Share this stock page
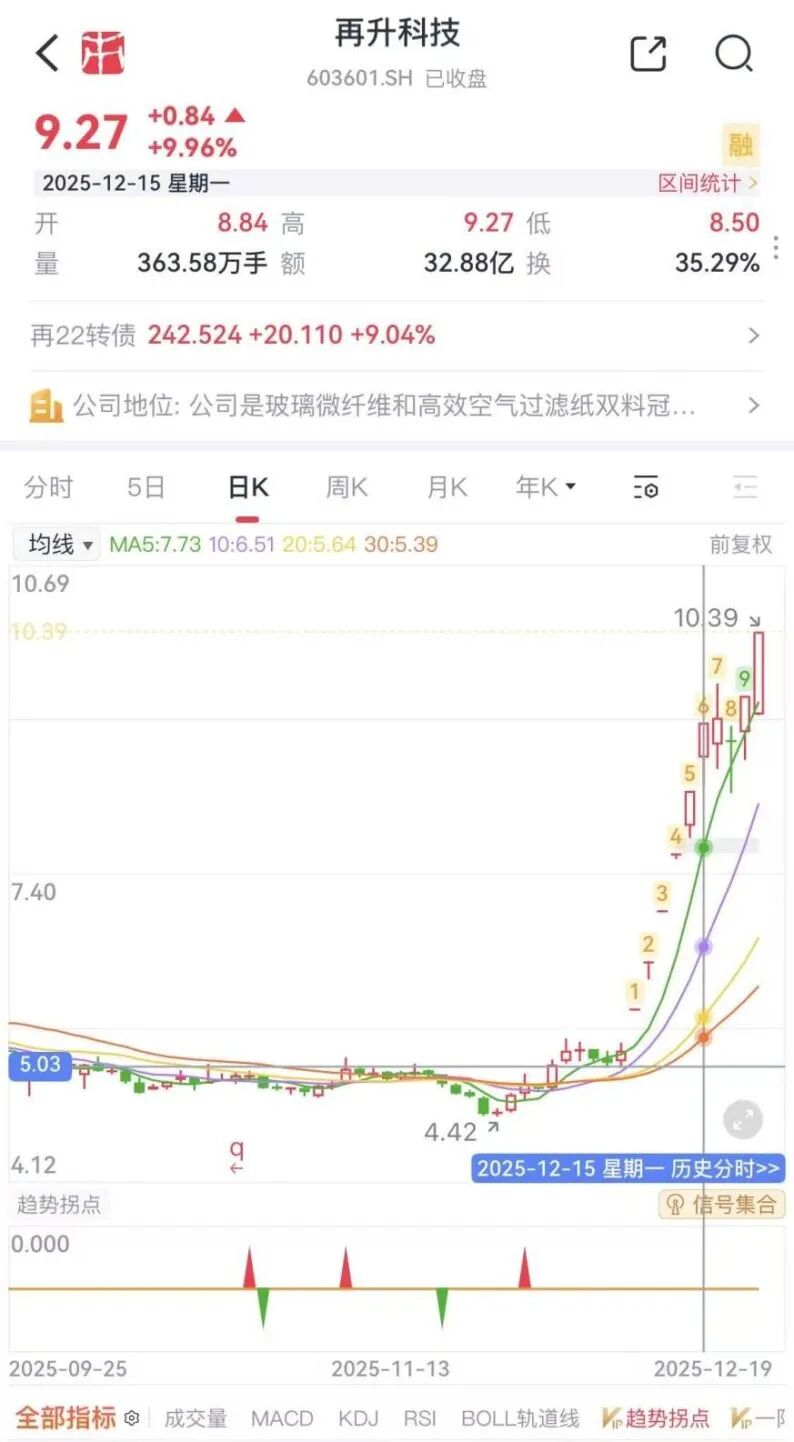This screenshot has height=1442, width=794. pos(648,54)
